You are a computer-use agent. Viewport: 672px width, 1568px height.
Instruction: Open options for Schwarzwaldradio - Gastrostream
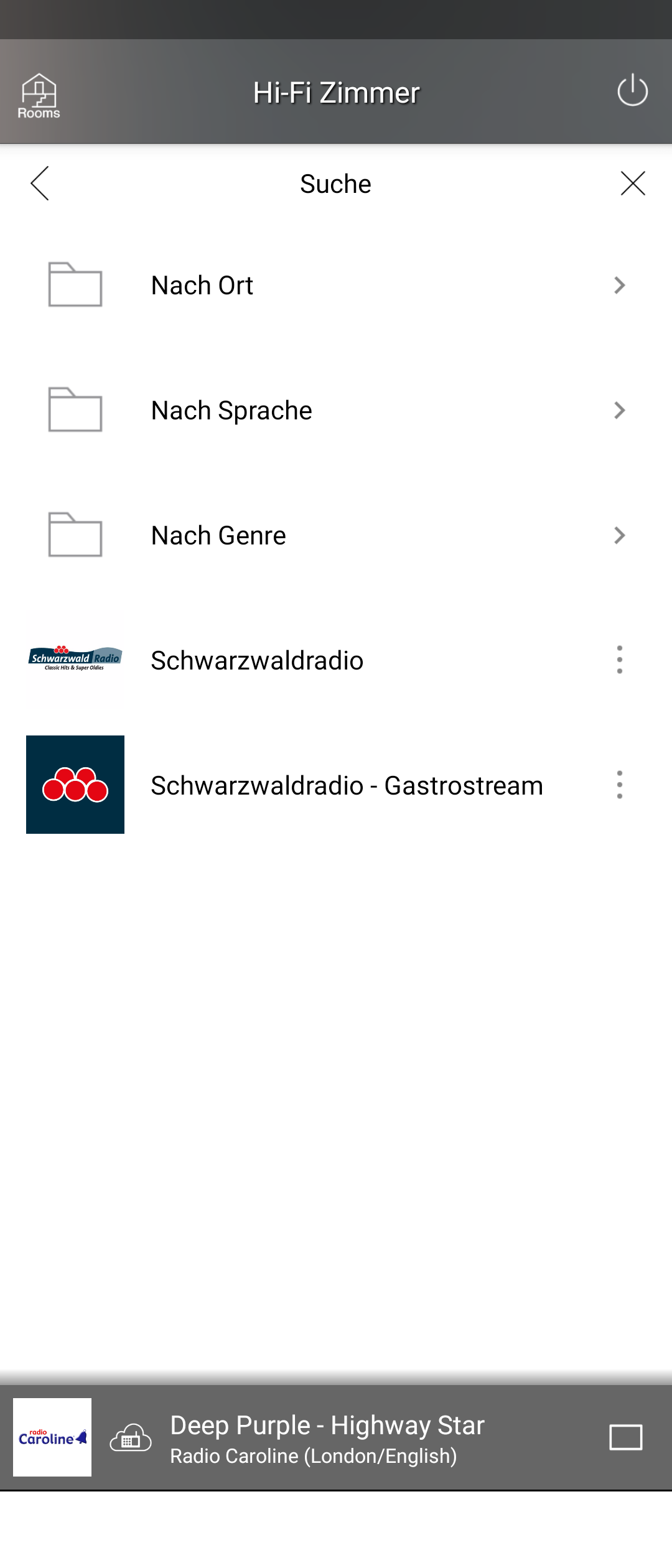619,785
